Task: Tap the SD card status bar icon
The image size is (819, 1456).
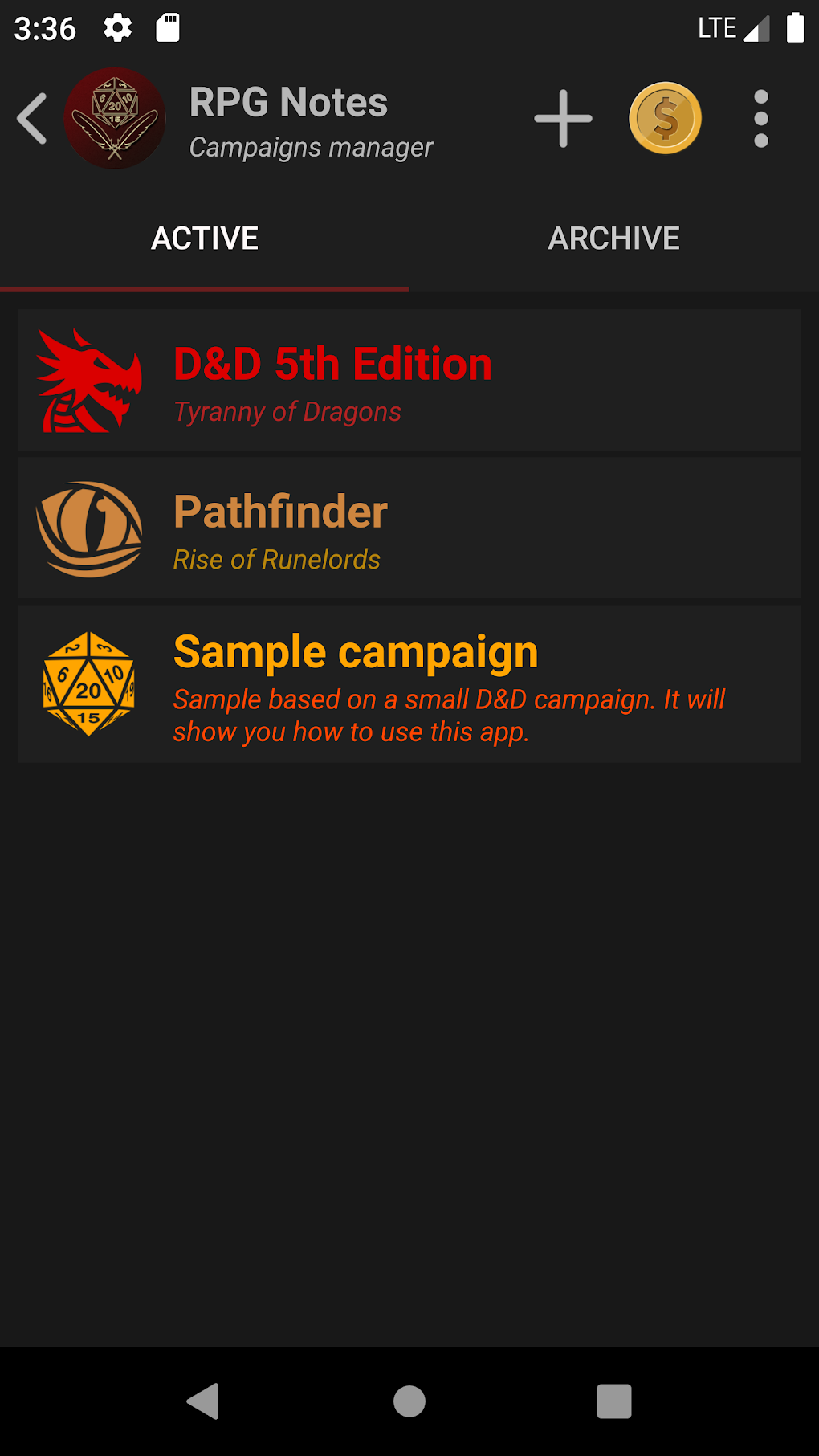Action: tap(168, 27)
